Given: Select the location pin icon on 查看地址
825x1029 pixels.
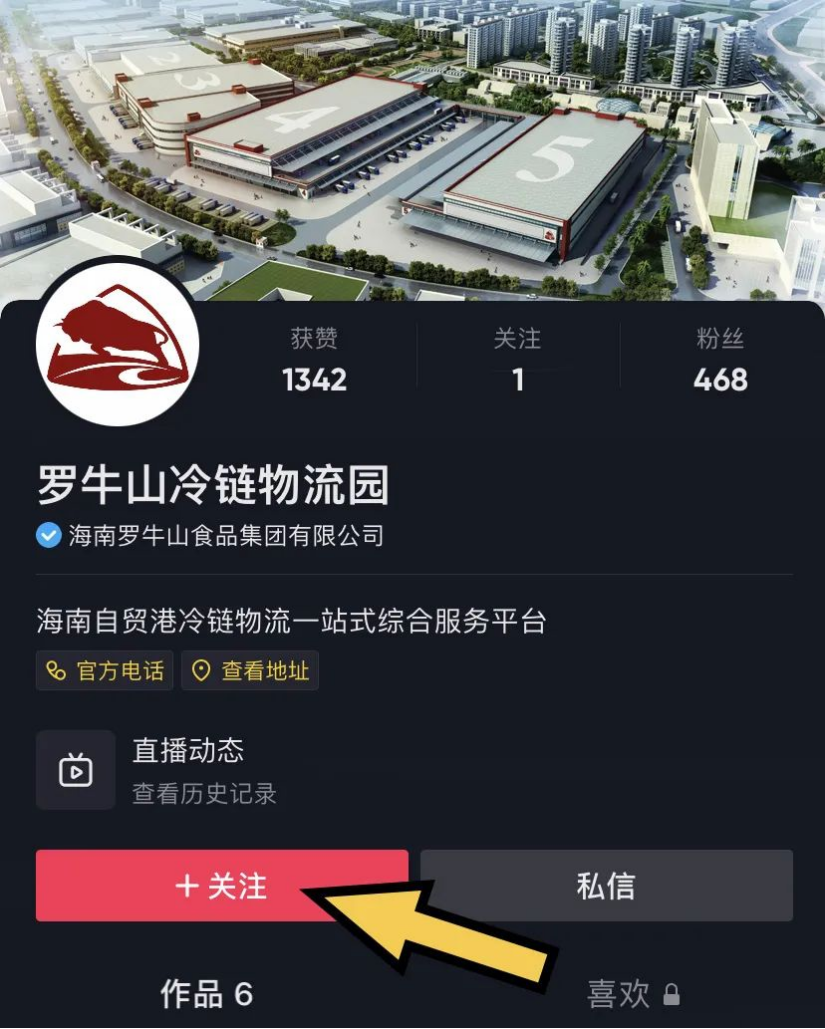Looking at the screenshot, I should [204, 670].
